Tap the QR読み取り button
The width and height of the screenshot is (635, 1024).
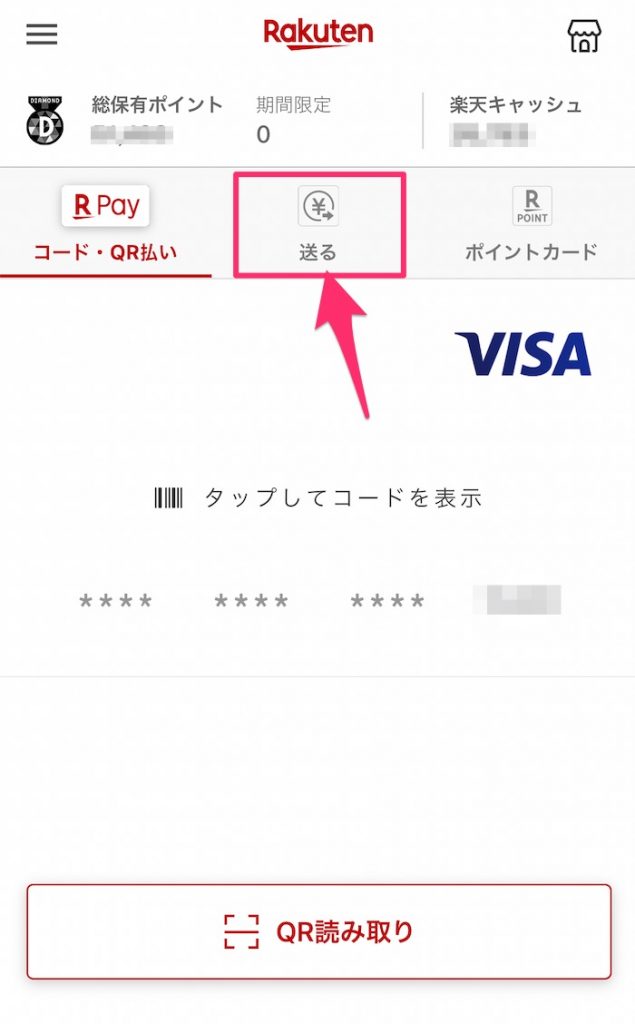318,932
